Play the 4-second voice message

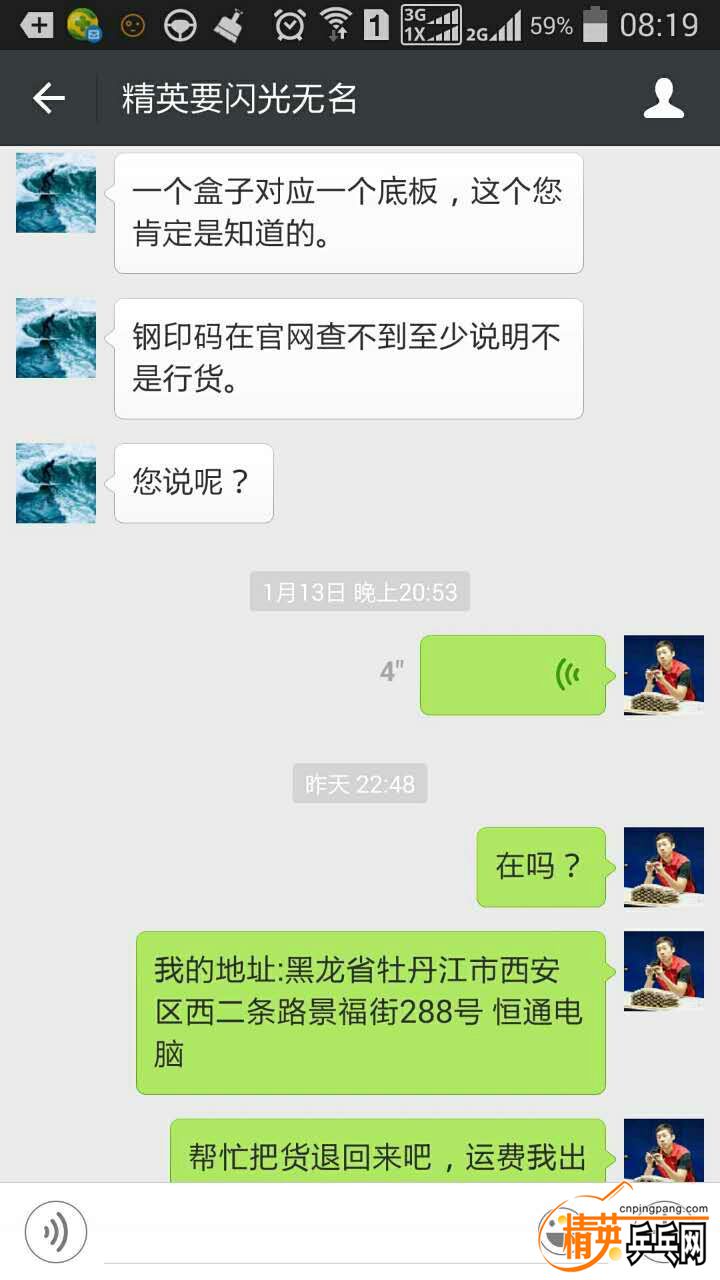click(512, 675)
